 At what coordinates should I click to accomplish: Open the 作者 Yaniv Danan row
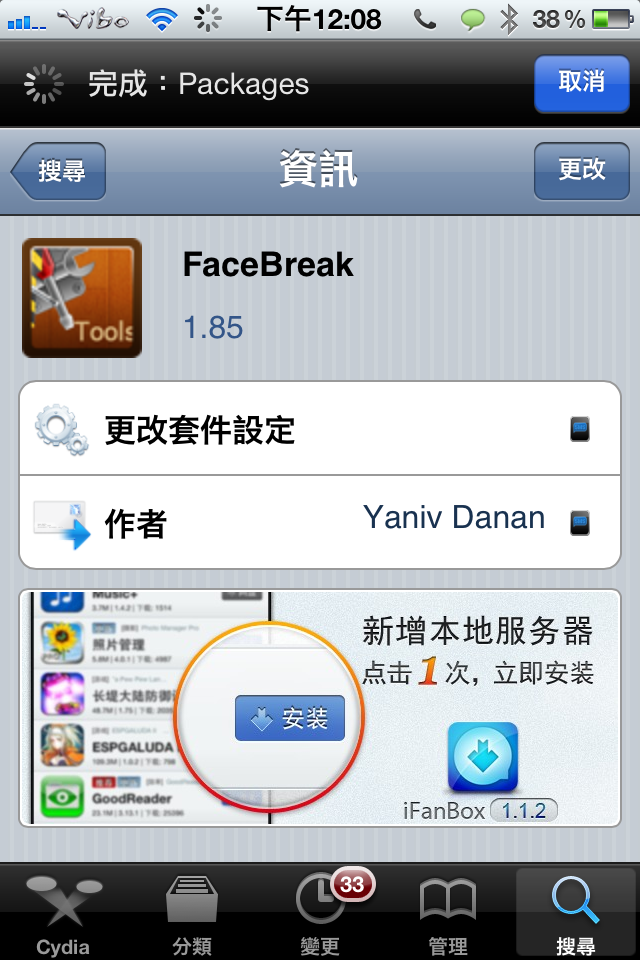(320, 521)
